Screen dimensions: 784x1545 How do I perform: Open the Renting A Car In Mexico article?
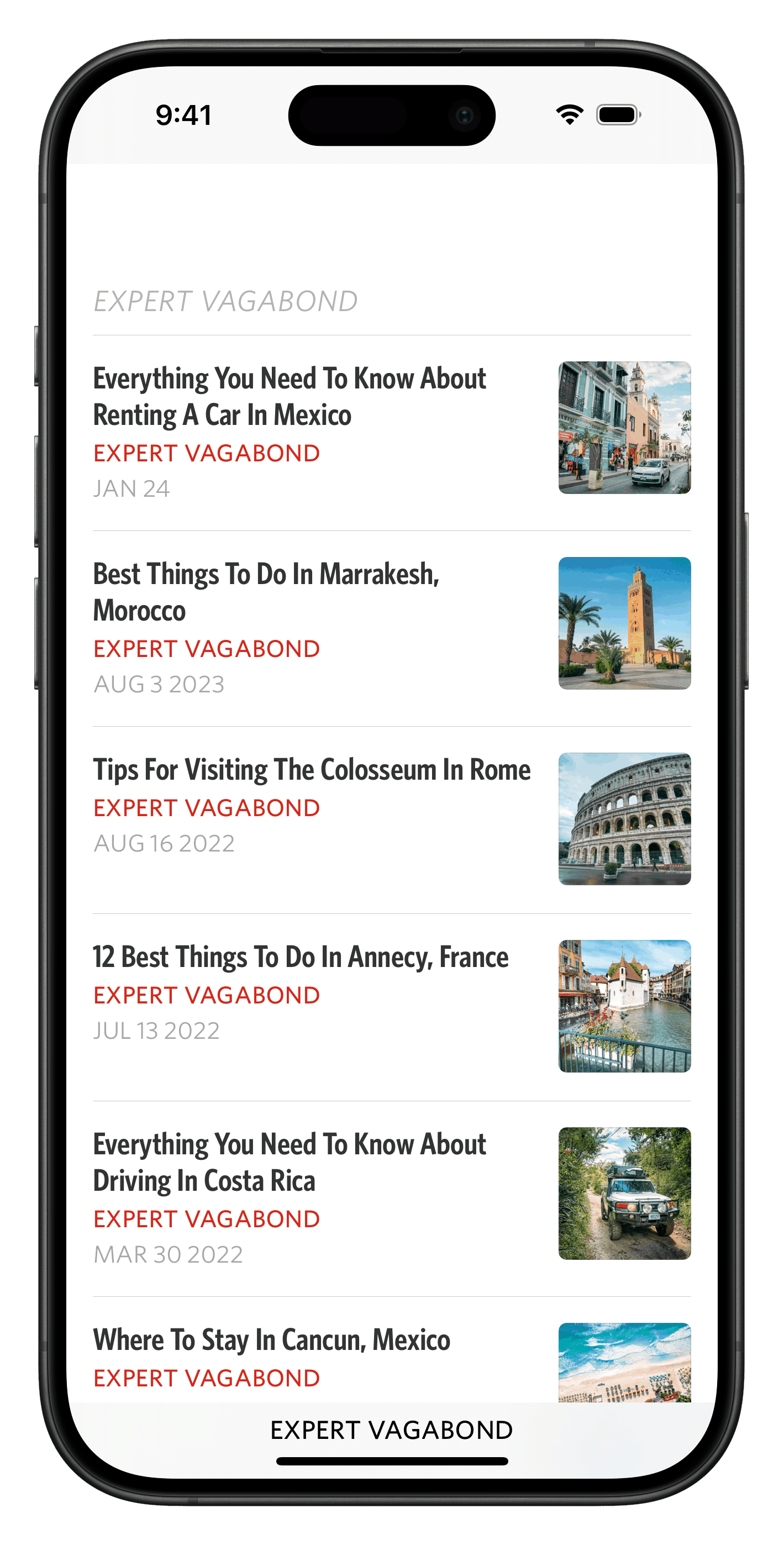coord(289,396)
